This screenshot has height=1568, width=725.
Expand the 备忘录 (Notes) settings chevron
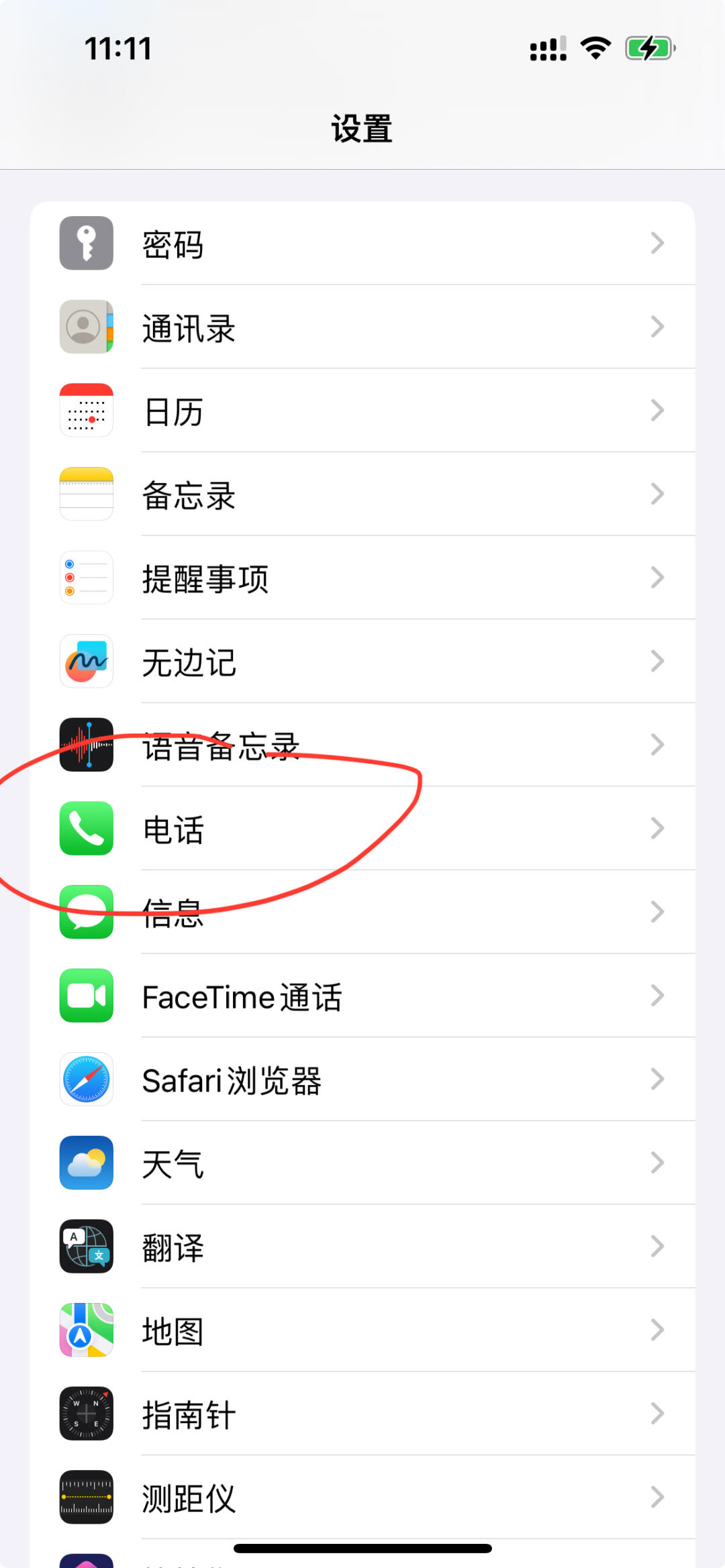[x=657, y=494]
